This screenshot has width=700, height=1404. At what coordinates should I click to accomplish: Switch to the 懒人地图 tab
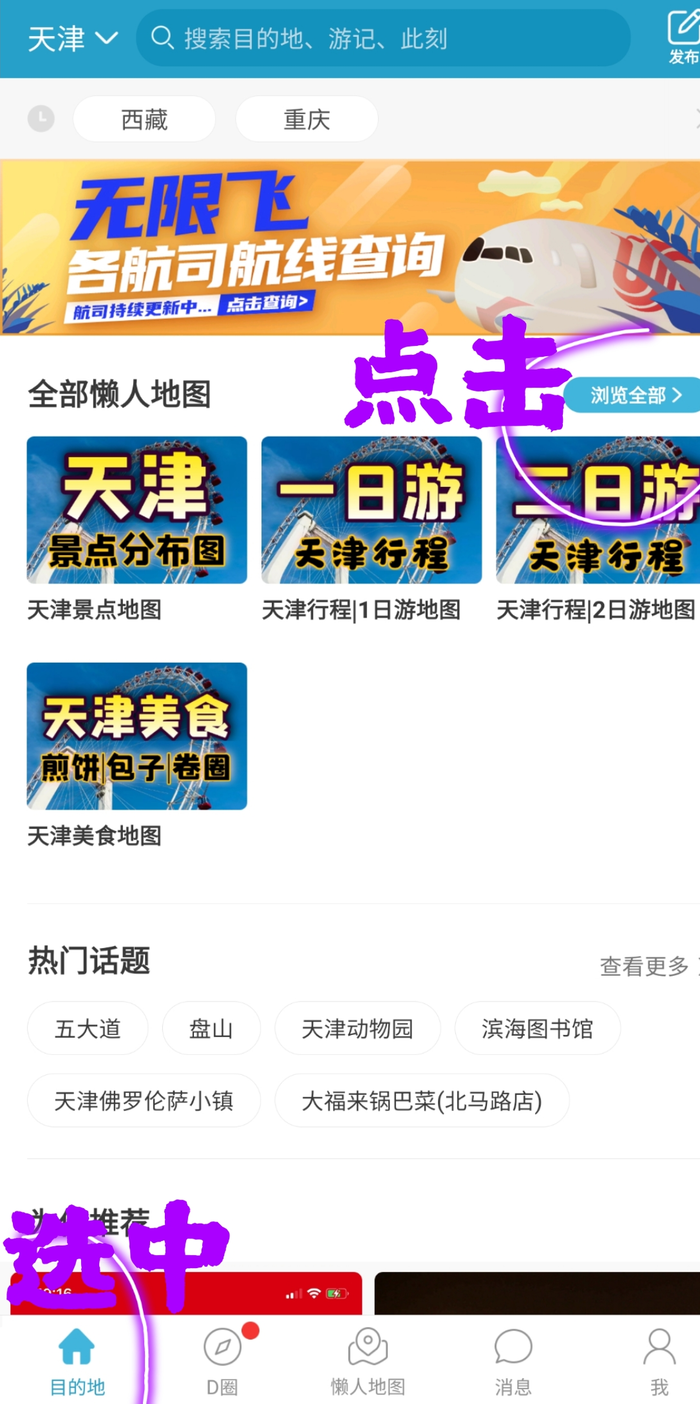[368, 1362]
